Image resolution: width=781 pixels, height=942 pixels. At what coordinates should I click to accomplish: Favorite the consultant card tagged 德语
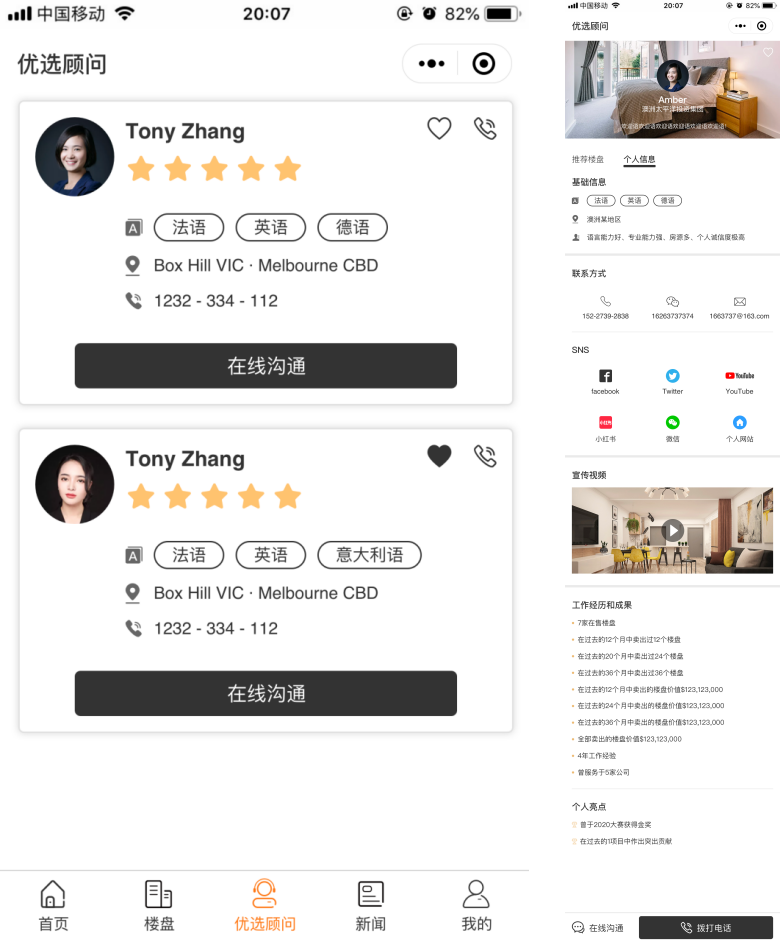click(x=439, y=128)
